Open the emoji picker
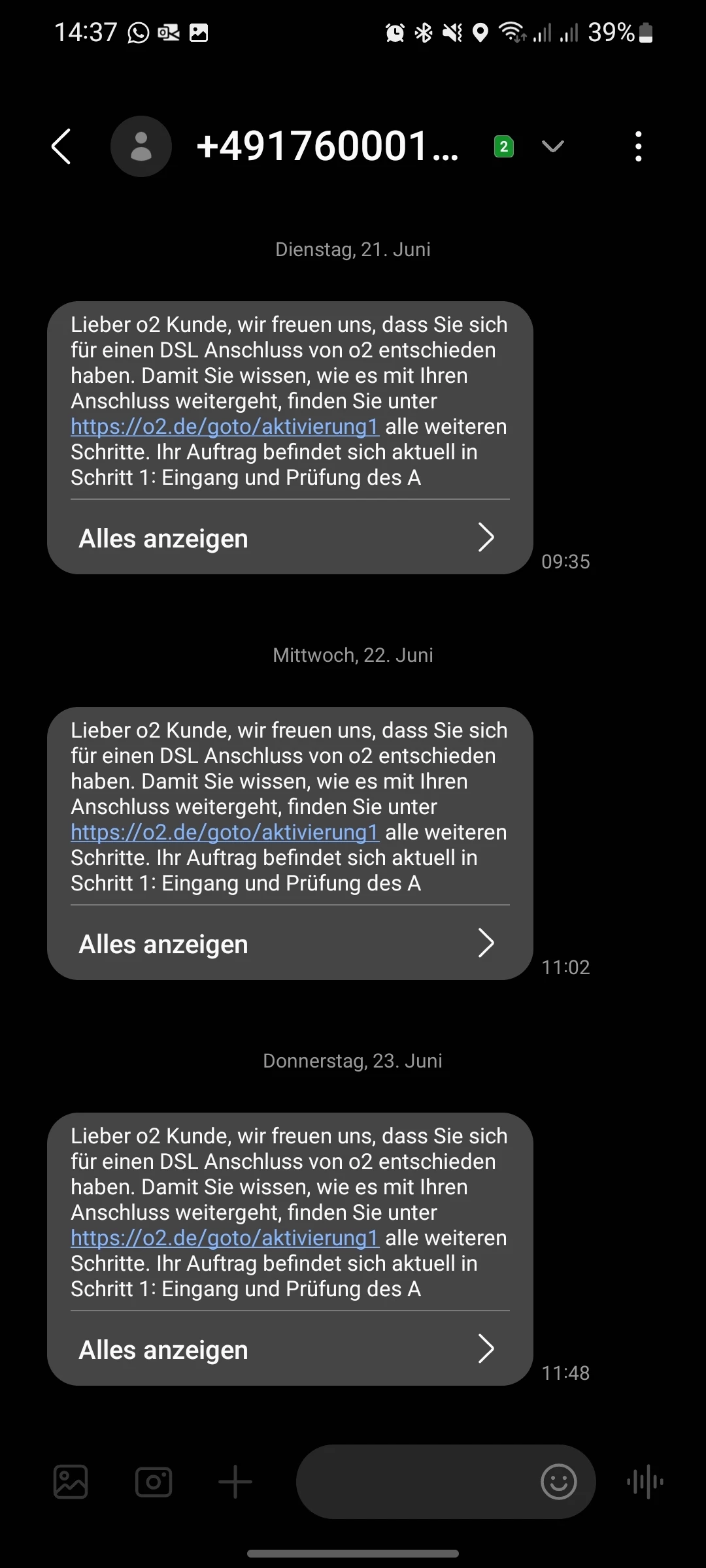706x1568 pixels. pyautogui.click(x=559, y=1481)
